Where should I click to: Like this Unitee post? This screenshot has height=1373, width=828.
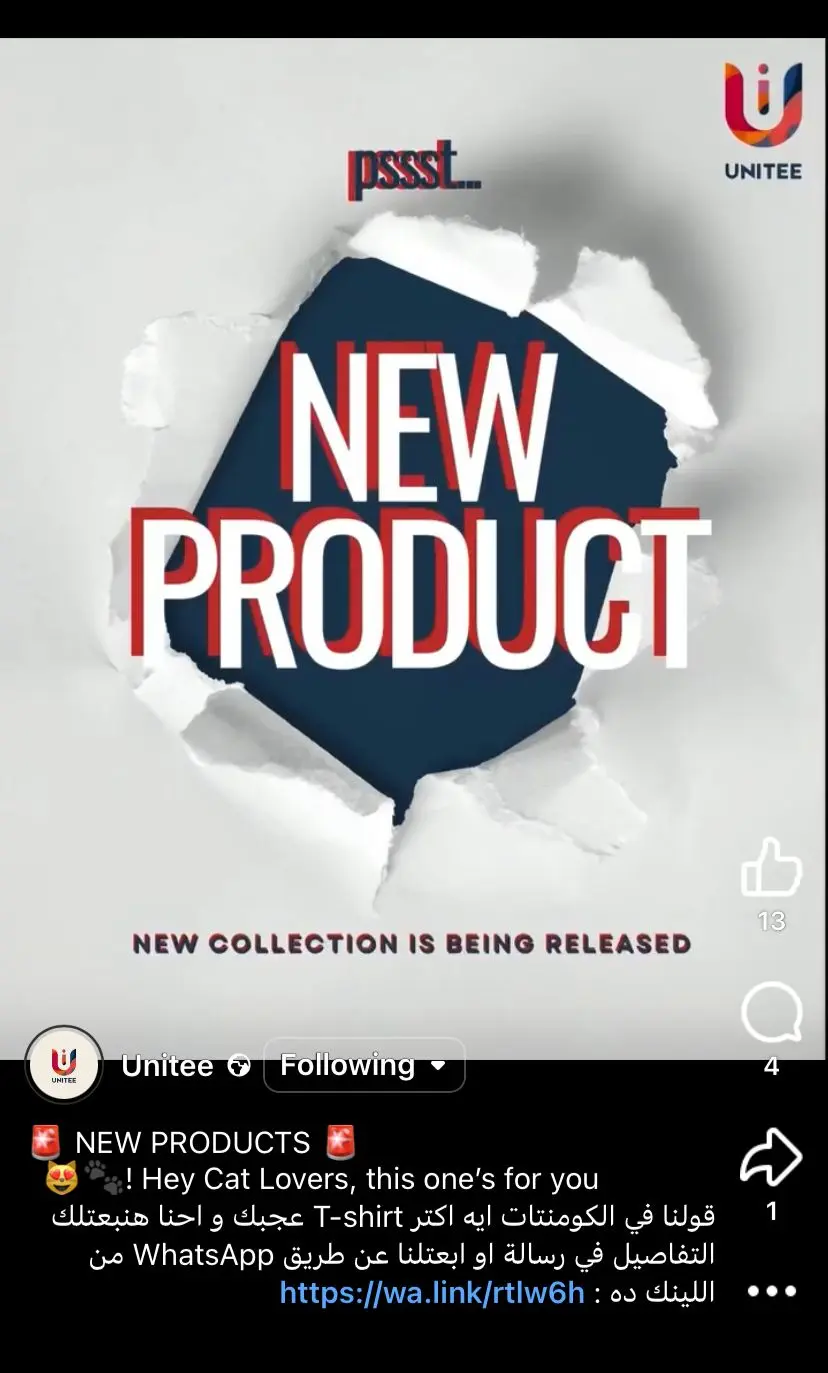771,867
